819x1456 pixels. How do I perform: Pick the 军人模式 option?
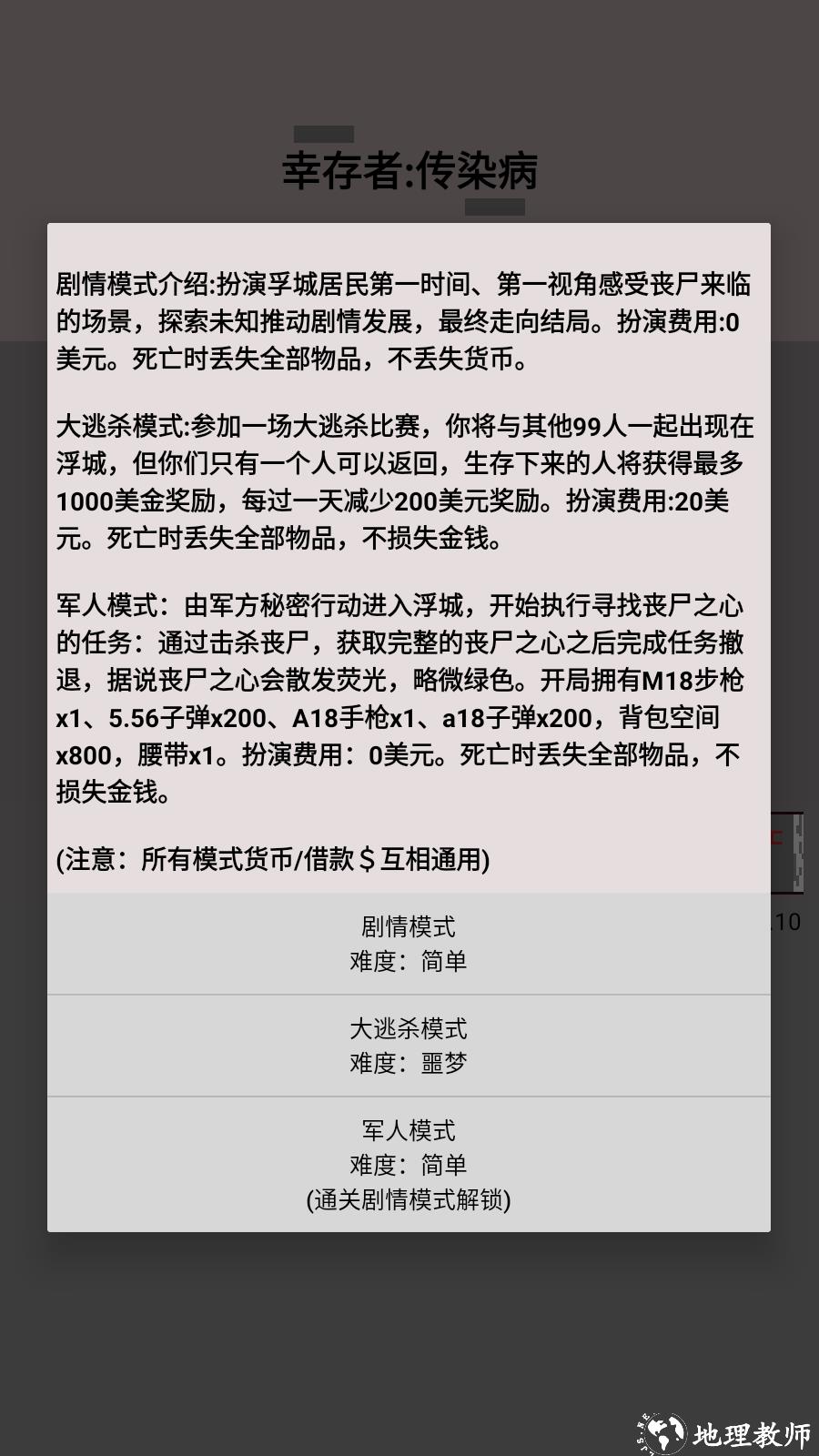[409, 1164]
